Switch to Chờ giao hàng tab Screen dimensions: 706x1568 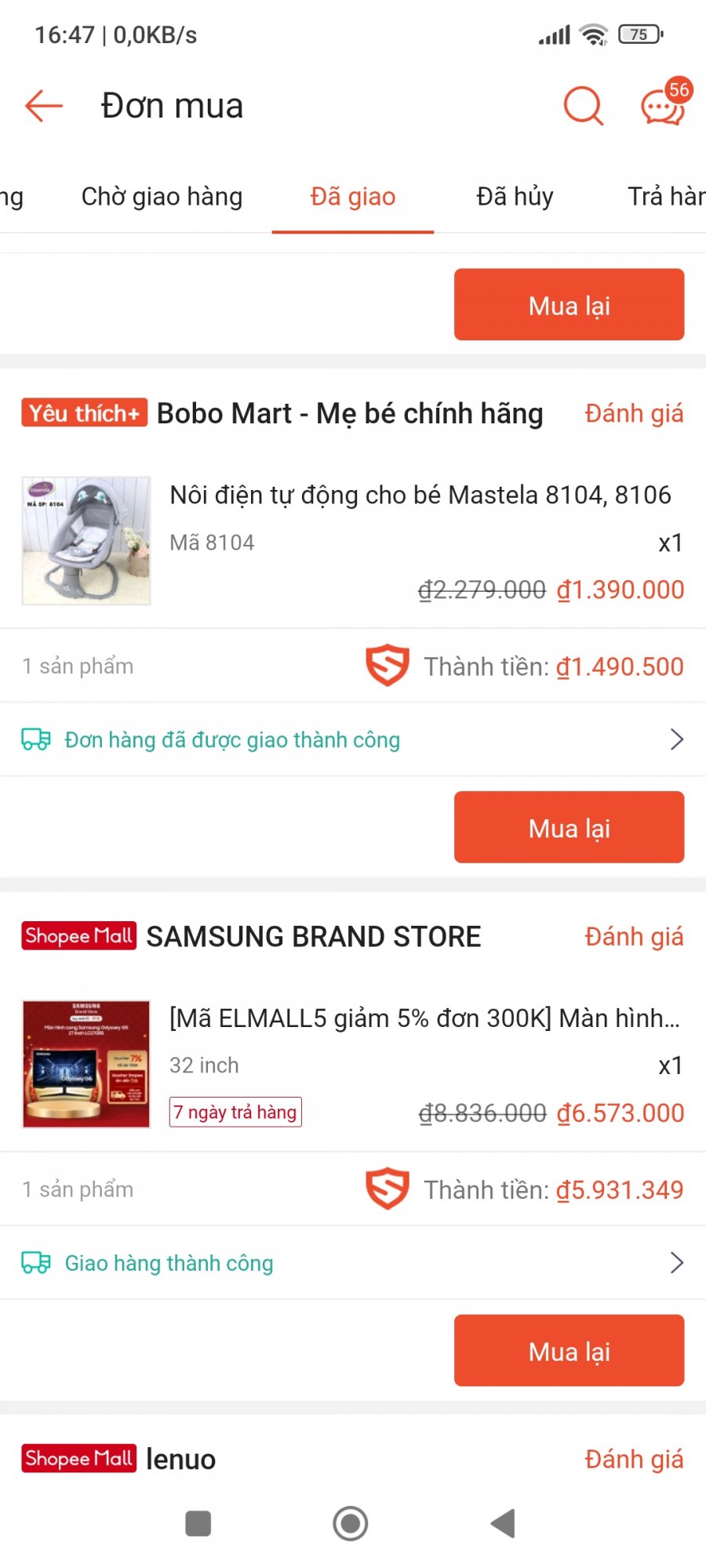click(162, 197)
